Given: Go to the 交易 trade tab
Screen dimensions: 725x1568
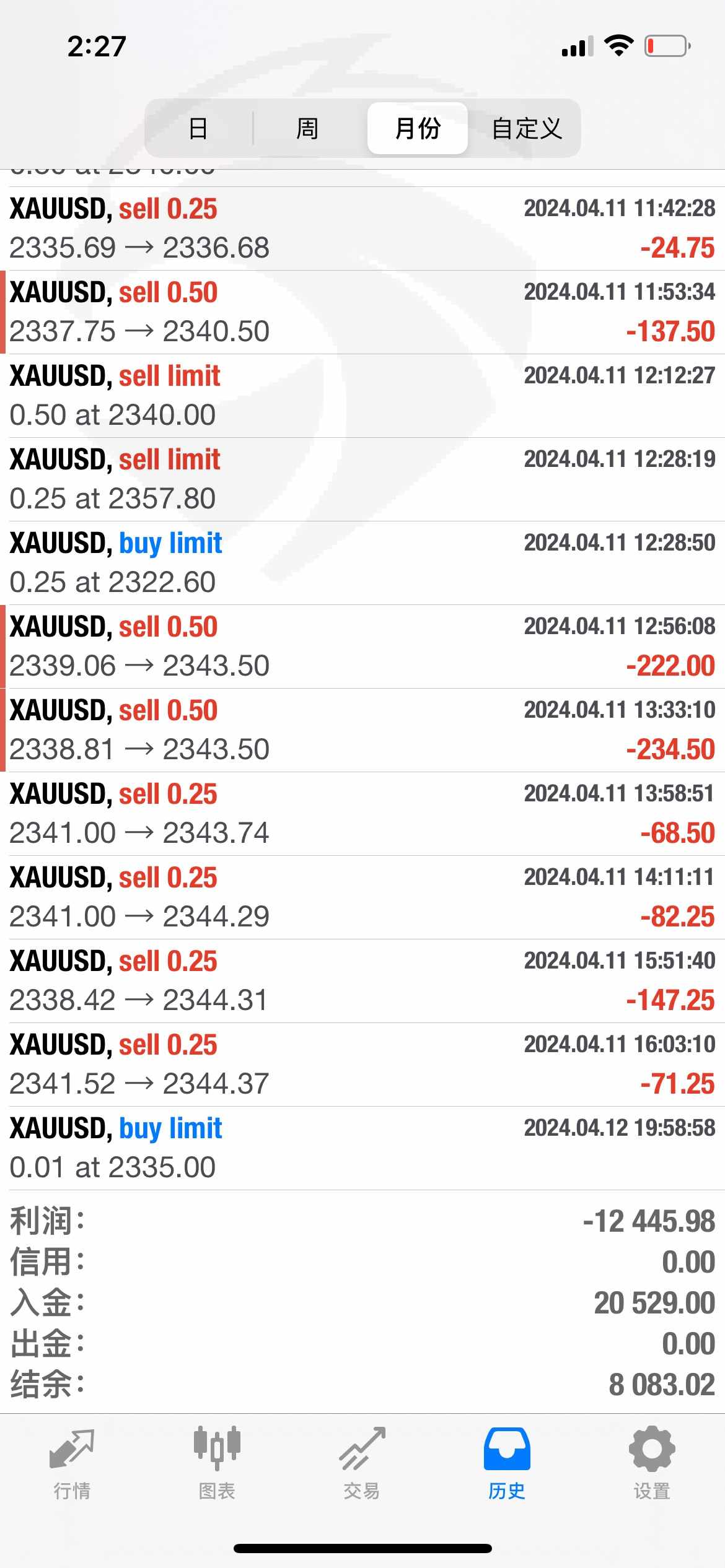Looking at the screenshot, I should [x=362, y=1464].
